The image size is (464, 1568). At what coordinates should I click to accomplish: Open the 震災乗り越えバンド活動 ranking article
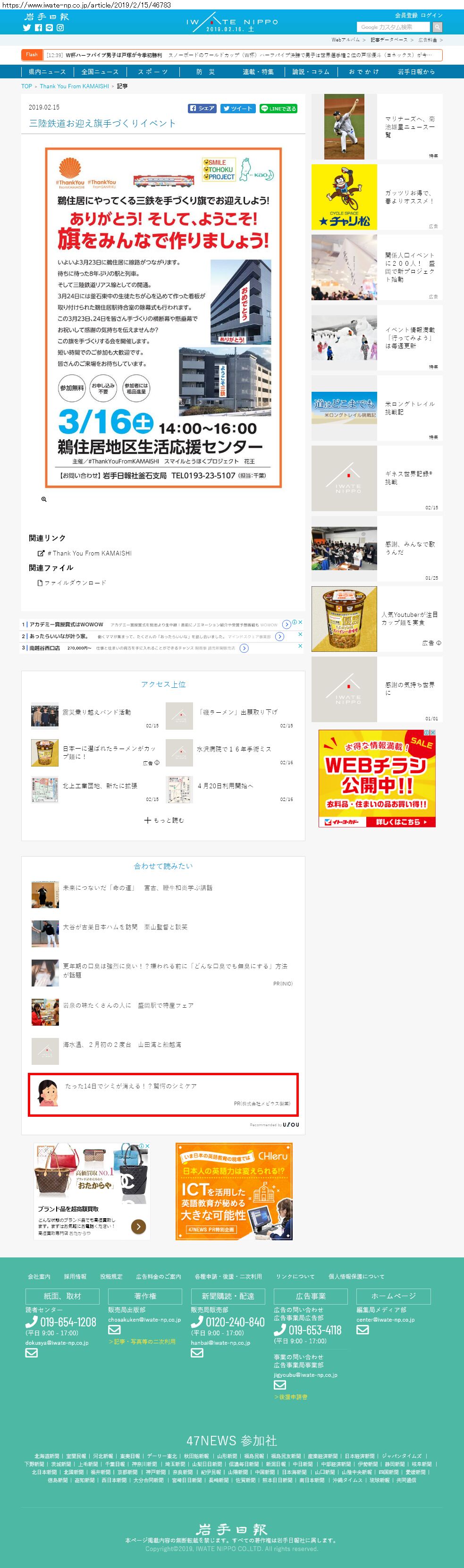[97, 712]
